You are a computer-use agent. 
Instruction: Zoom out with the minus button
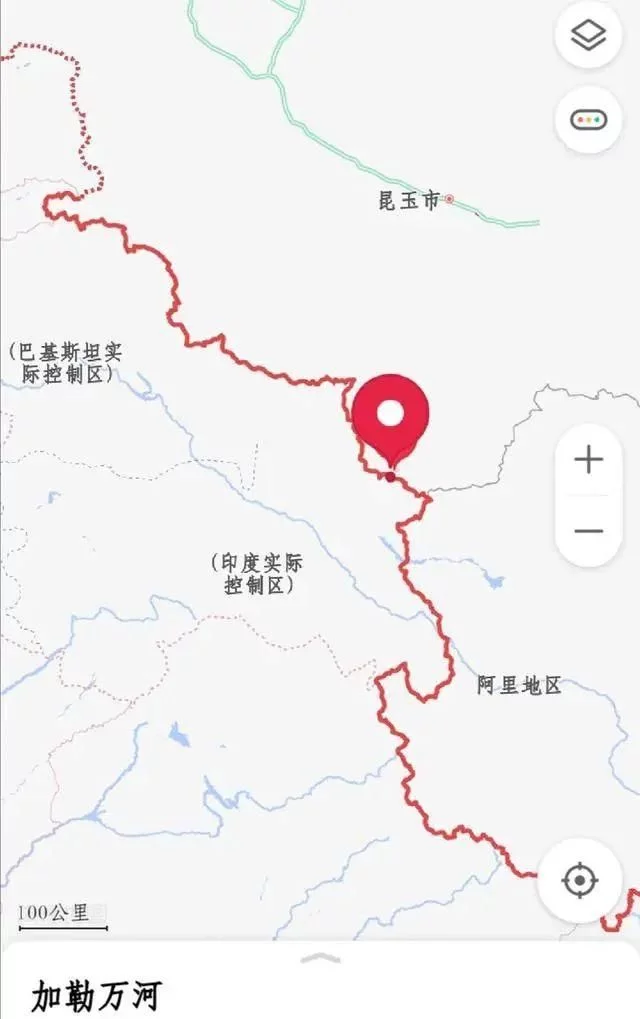[588, 531]
